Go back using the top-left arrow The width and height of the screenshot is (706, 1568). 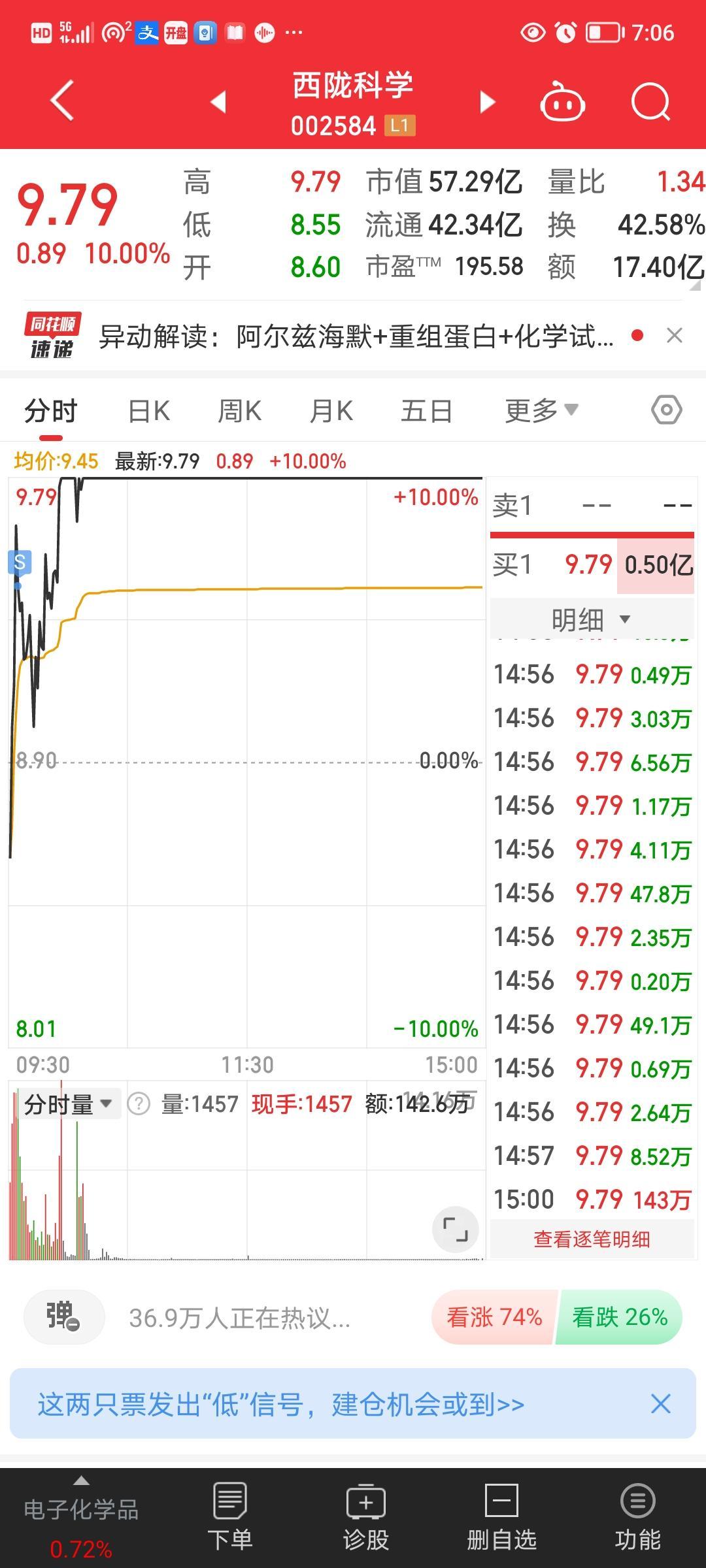coord(62,101)
